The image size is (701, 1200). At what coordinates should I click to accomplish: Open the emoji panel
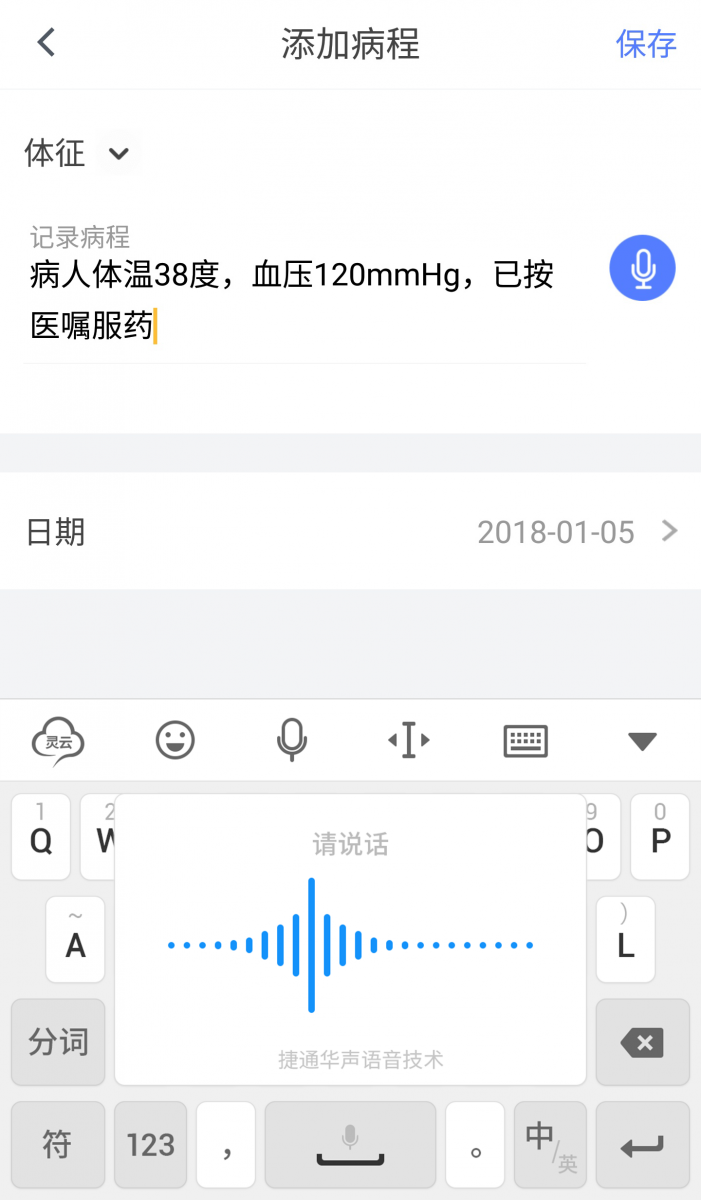pyautogui.click(x=175, y=741)
